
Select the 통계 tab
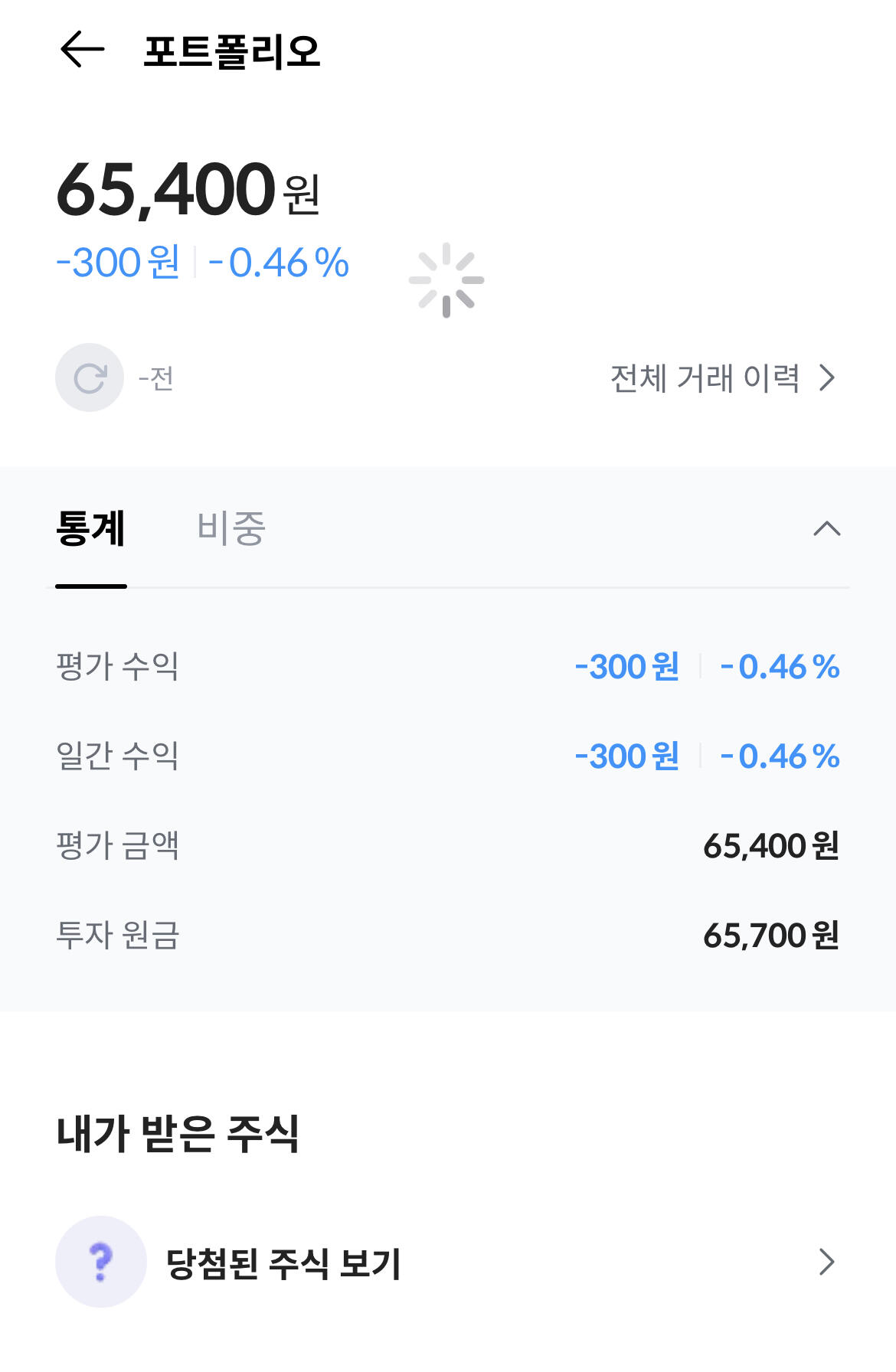tap(90, 528)
